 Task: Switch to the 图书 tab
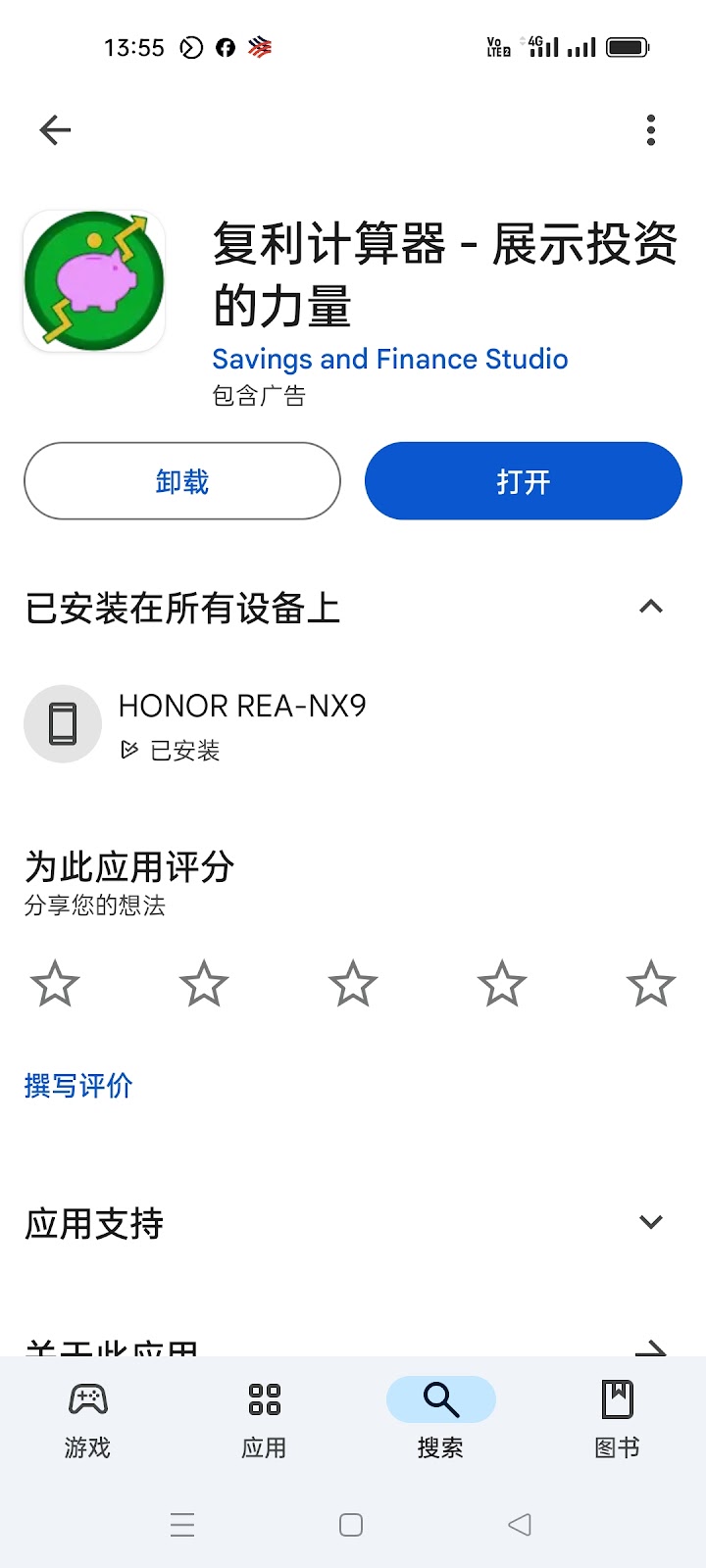[618, 1417]
